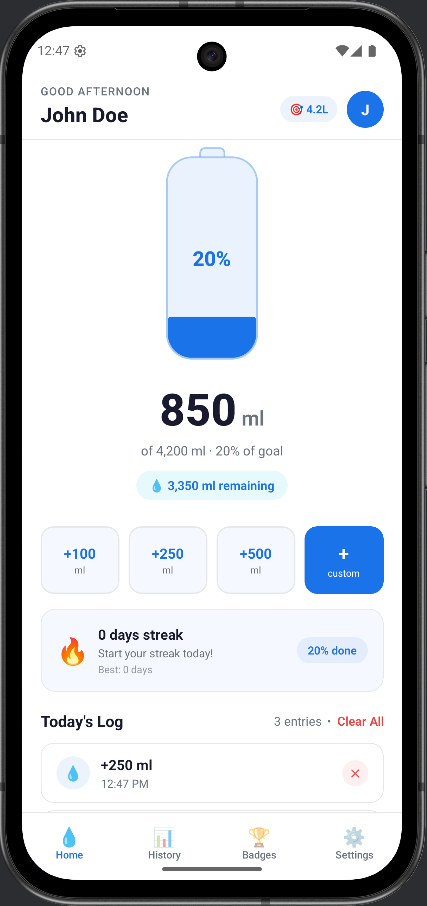Viewport: 427px width, 906px height.
Task: Clear All entries in Today's Log
Action: tap(361, 722)
